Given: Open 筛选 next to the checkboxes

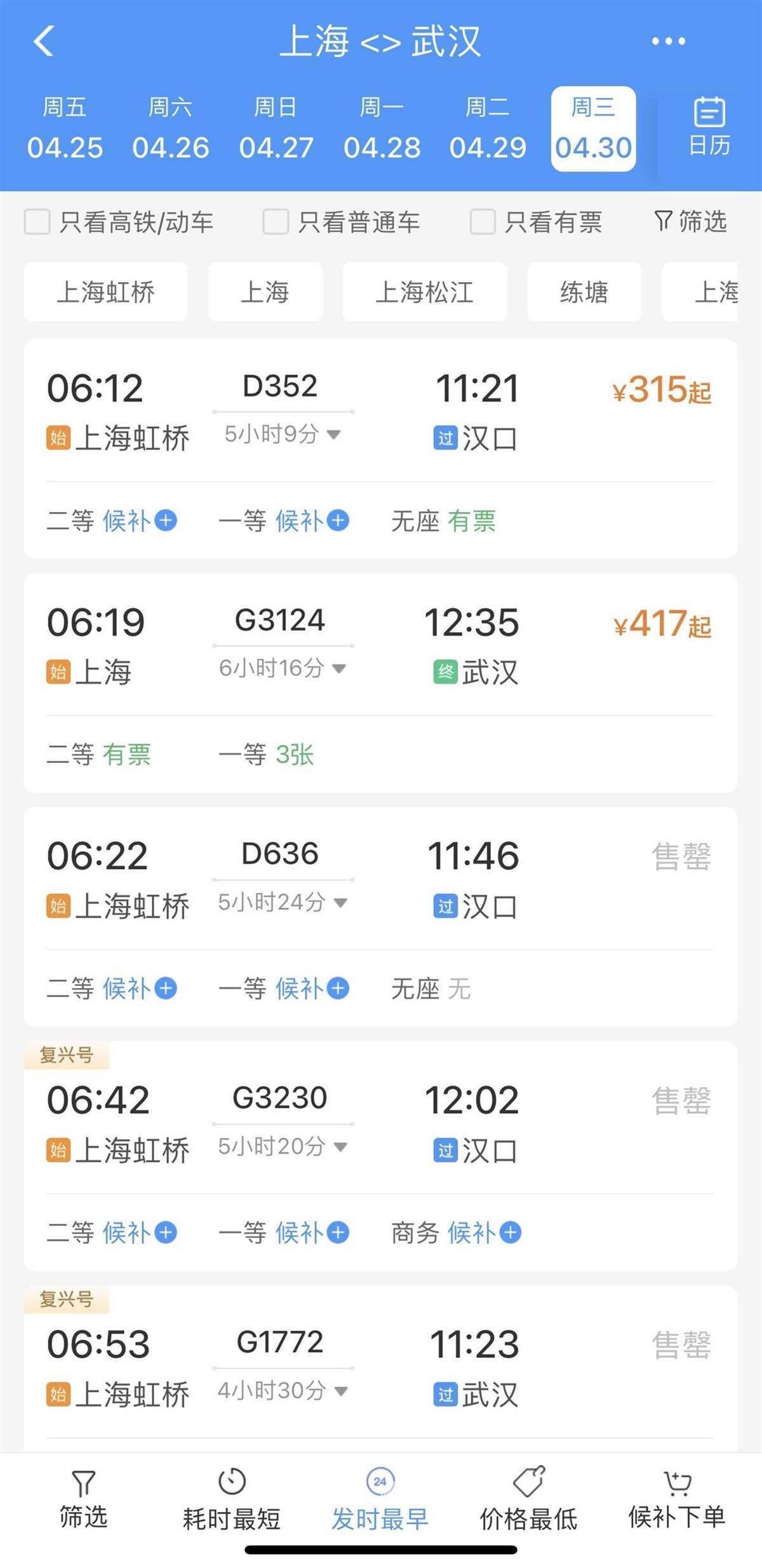Looking at the screenshot, I should [x=690, y=222].
